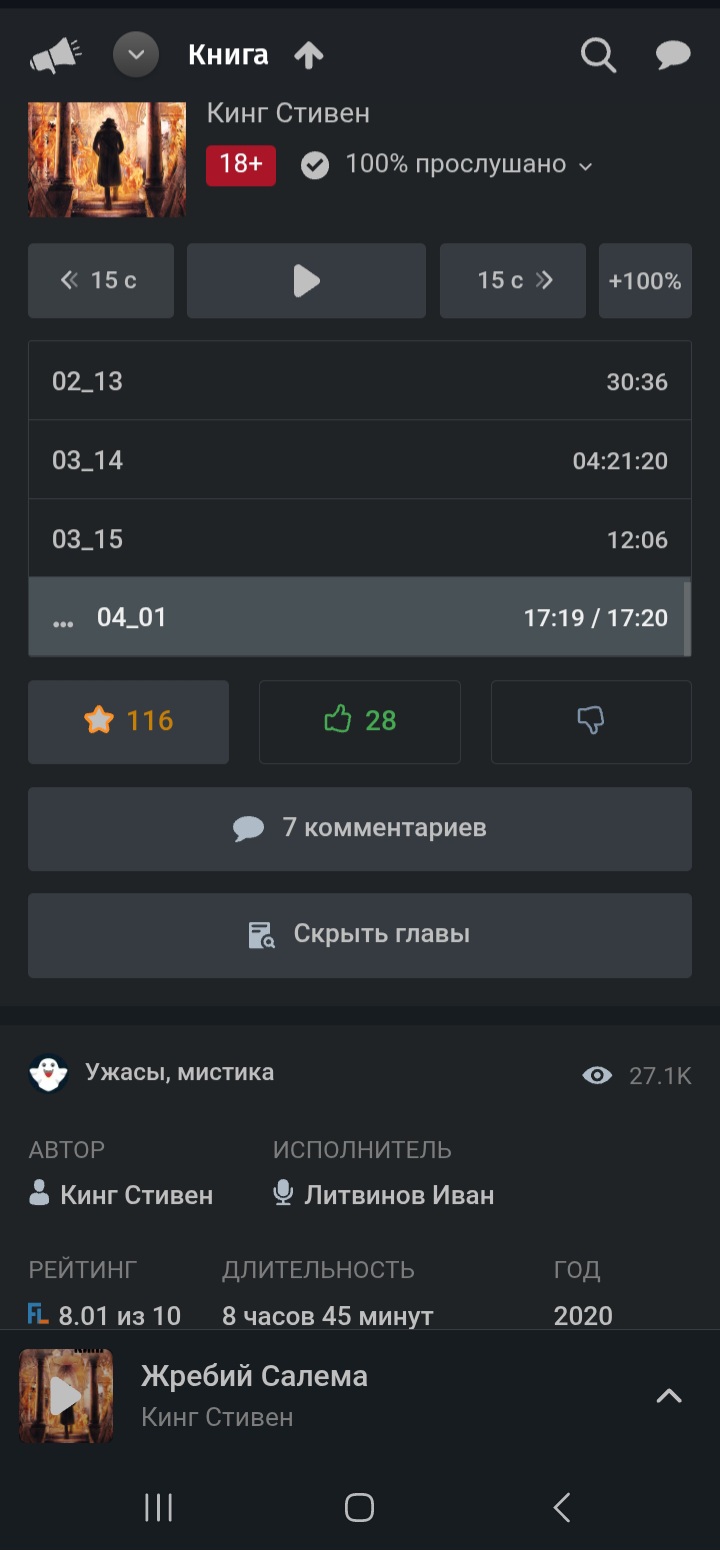Play chapter 03_15

(x=359, y=539)
